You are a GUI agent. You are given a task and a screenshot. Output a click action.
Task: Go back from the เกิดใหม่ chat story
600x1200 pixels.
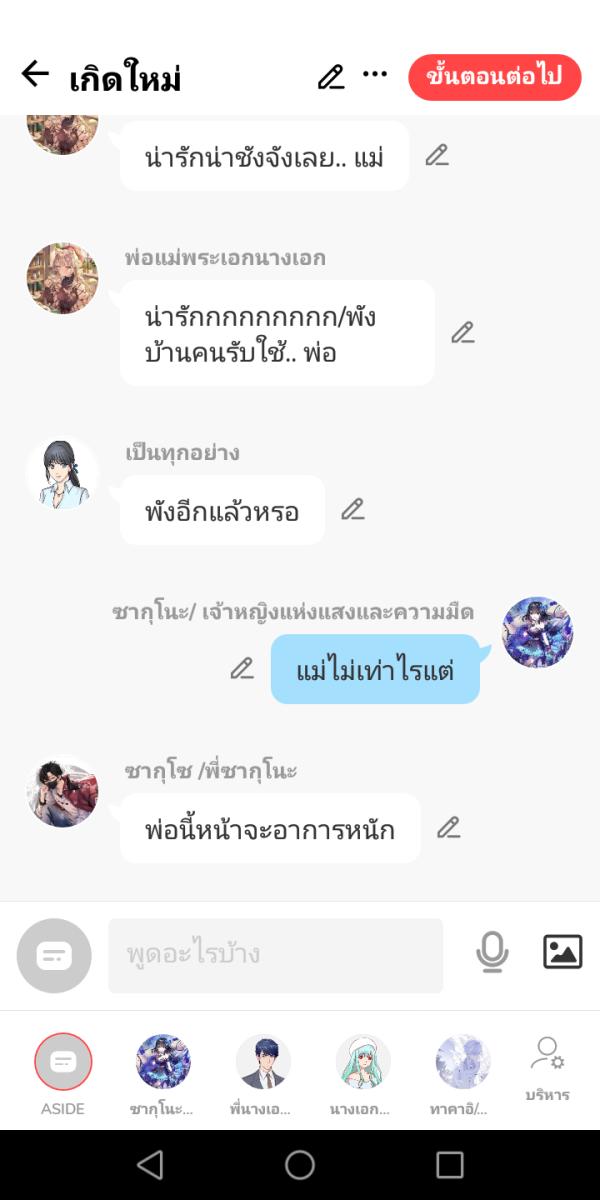click(x=35, y=75)
